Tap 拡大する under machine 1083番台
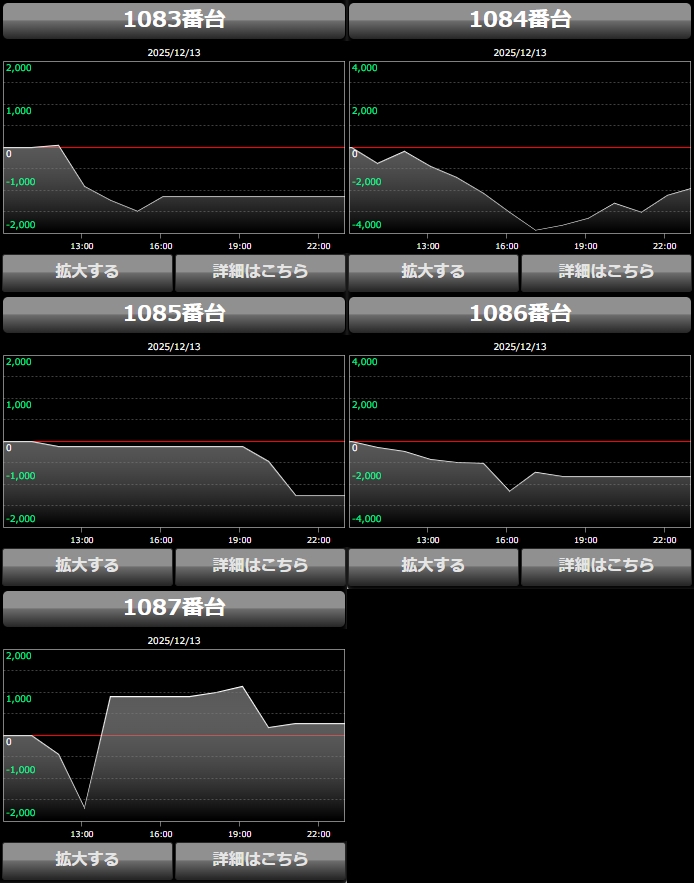This screenshot has width=694, height=883. [87, 271]
